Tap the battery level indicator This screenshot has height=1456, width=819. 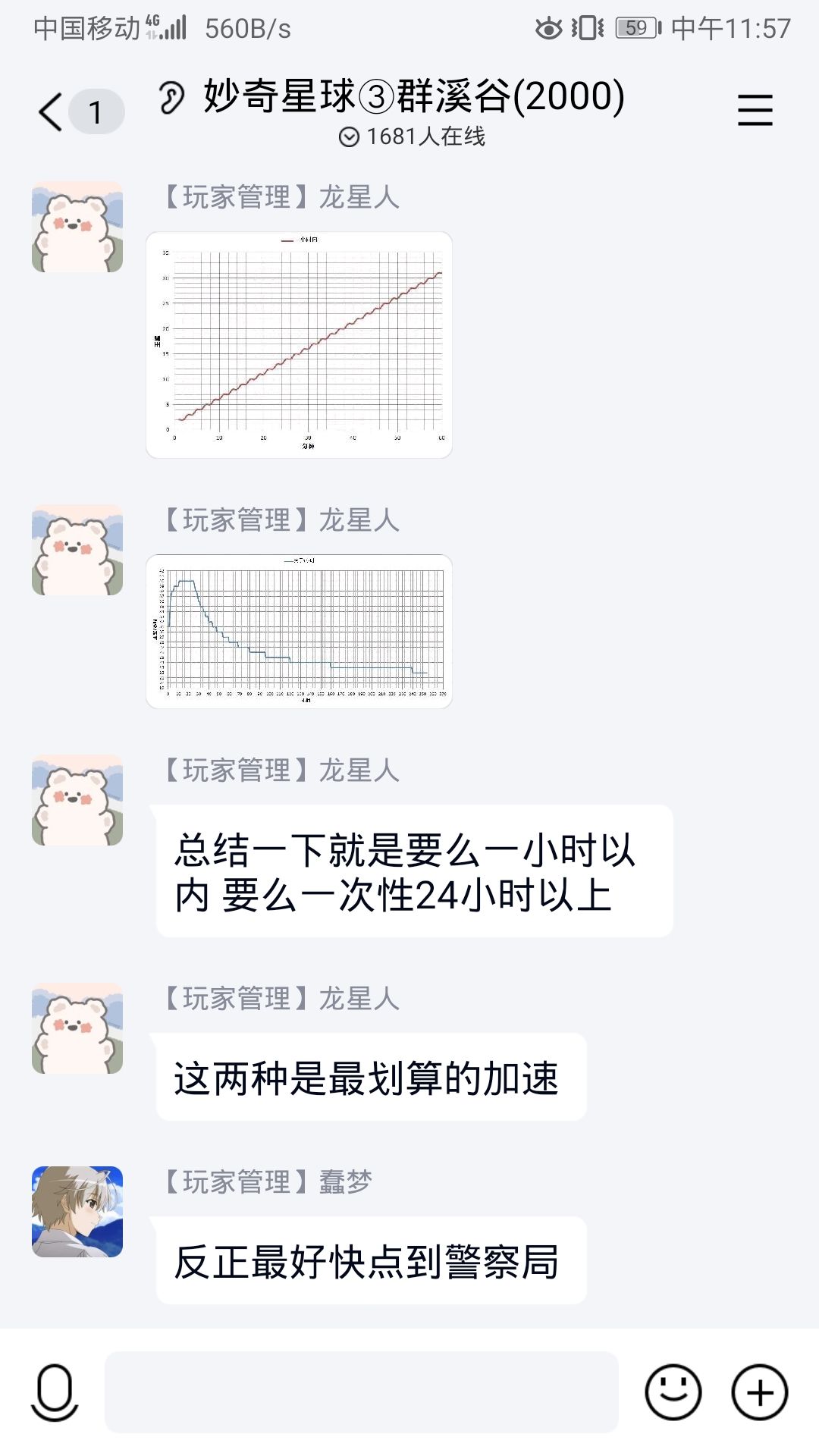635,25
